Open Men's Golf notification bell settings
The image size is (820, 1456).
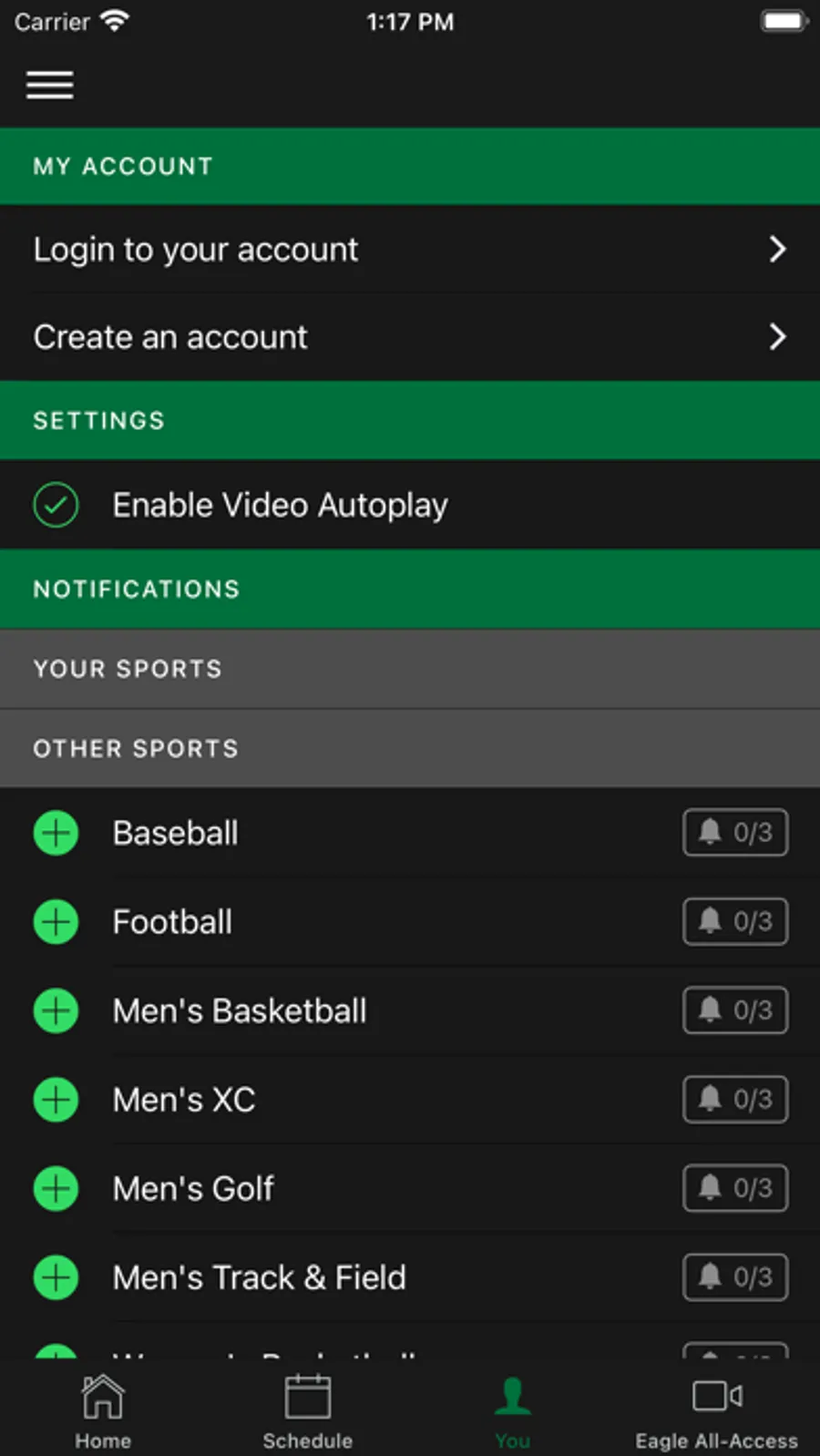pyautogui.click(x=735, y=1188)
